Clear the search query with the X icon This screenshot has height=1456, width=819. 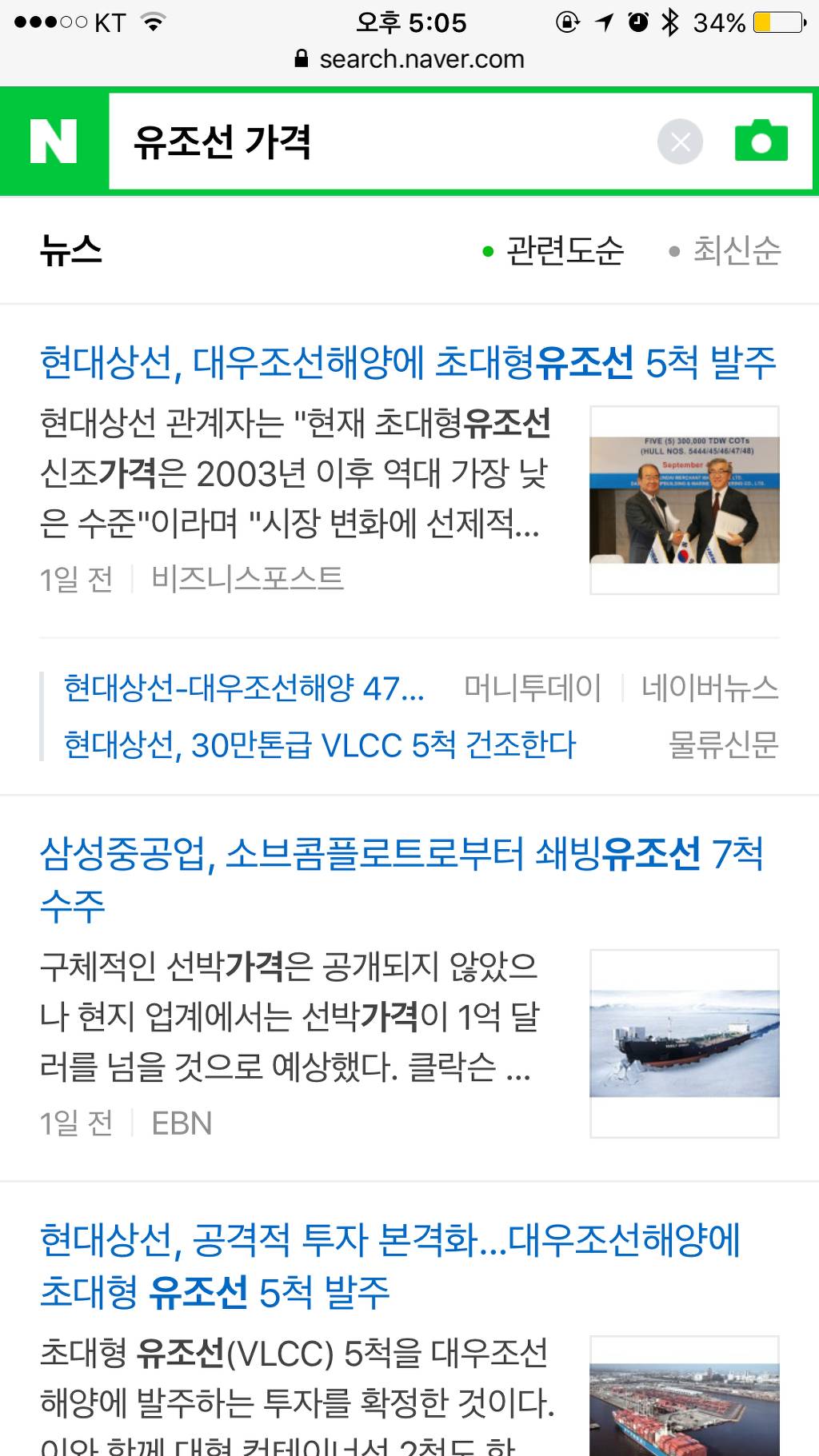pyautogui.click(x=681, y=141)
